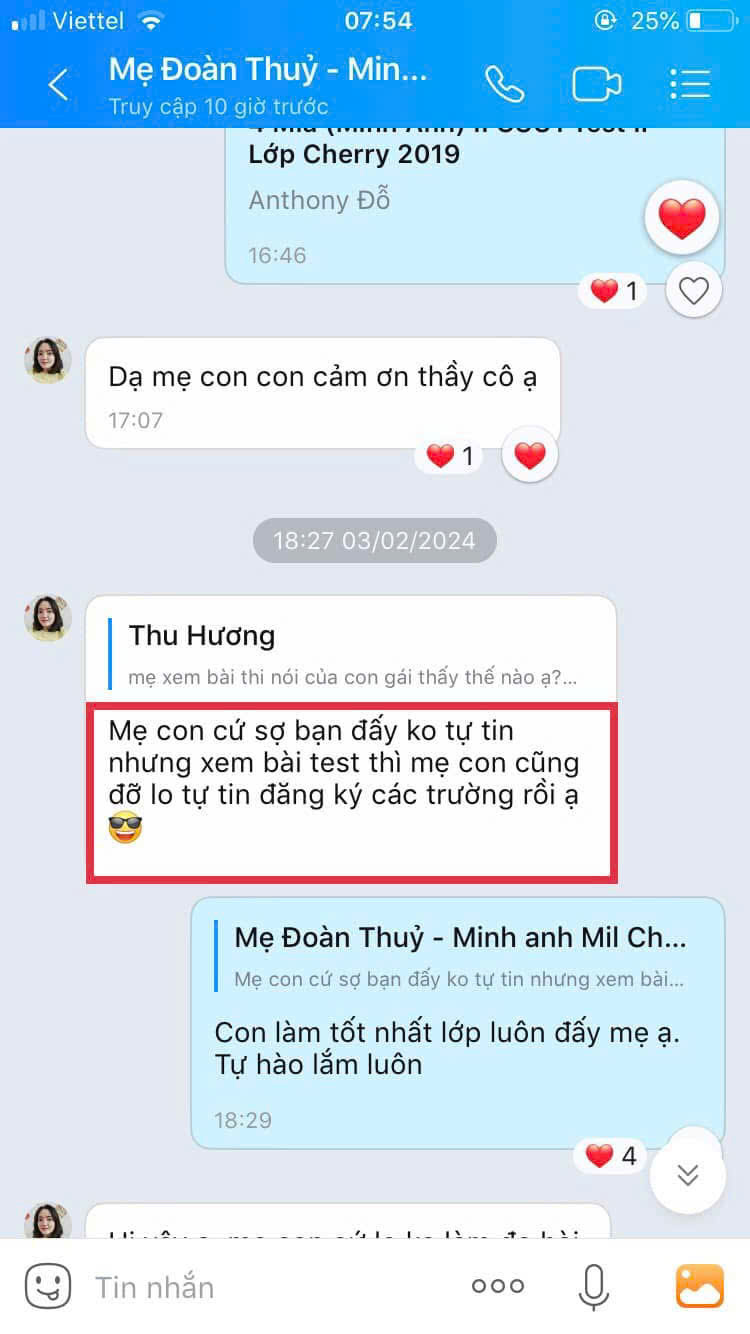
Task: Open the photo gallery picker
Action: [699, 1286]
